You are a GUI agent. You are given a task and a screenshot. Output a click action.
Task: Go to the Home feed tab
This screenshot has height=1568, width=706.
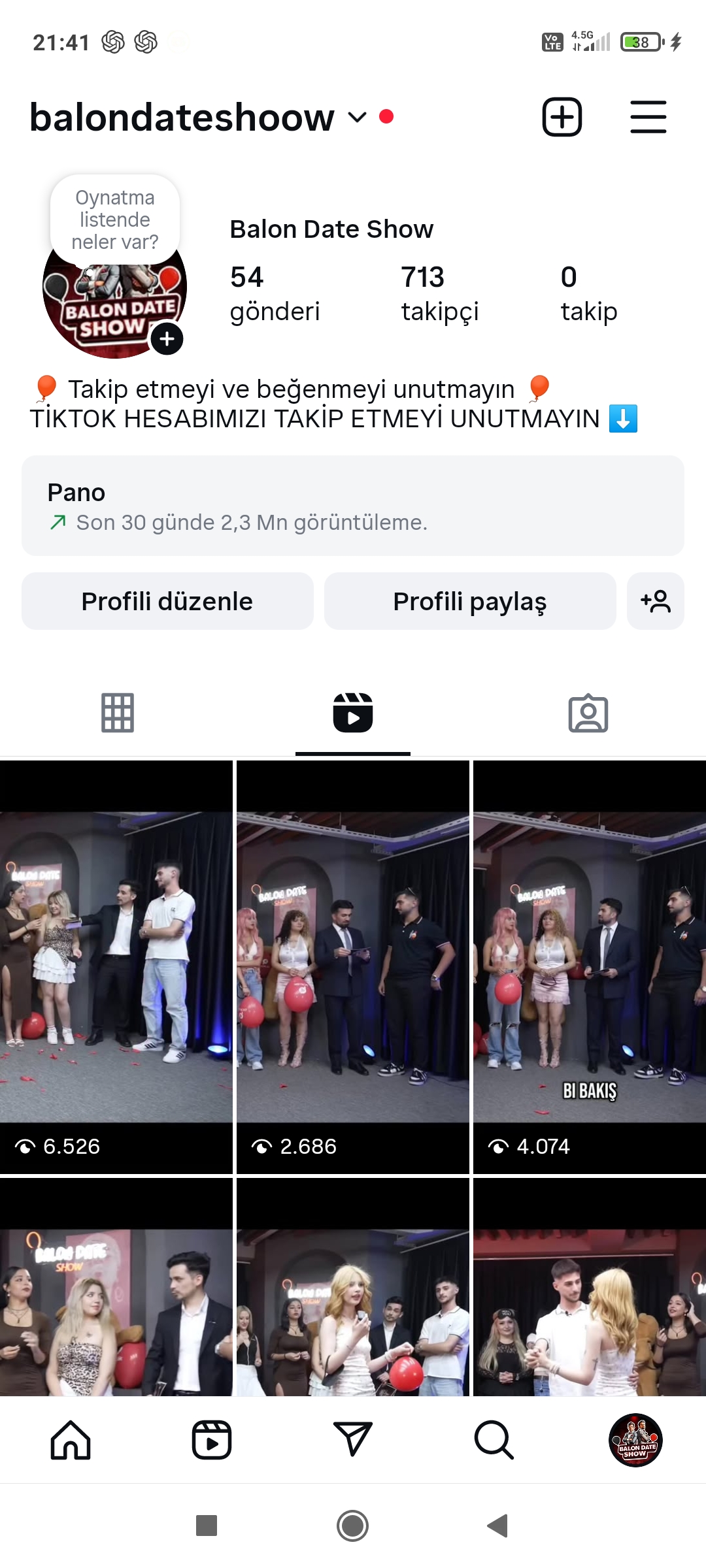(x=71, y=1440)
